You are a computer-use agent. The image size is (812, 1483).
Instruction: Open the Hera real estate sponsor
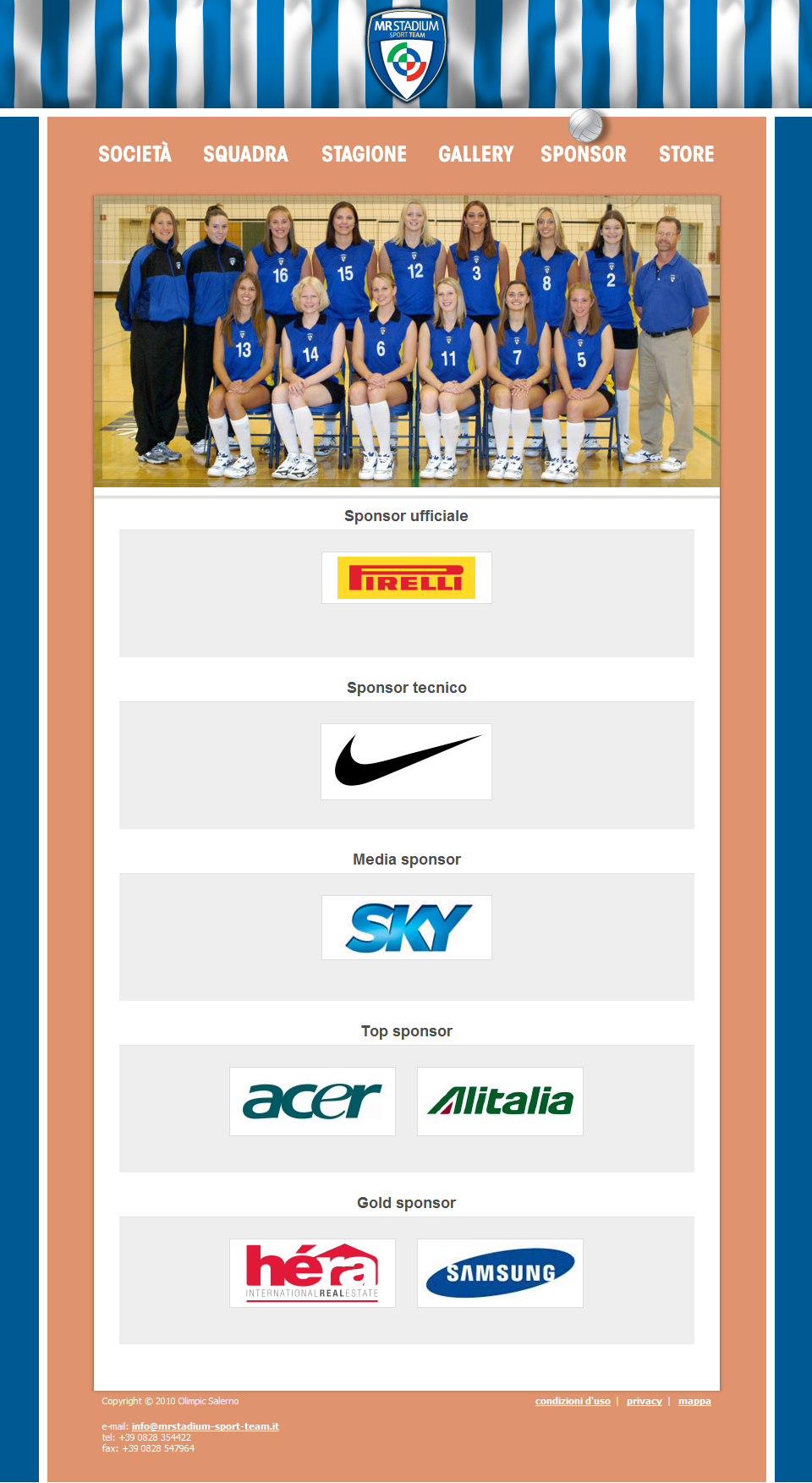pos(312,1272)
